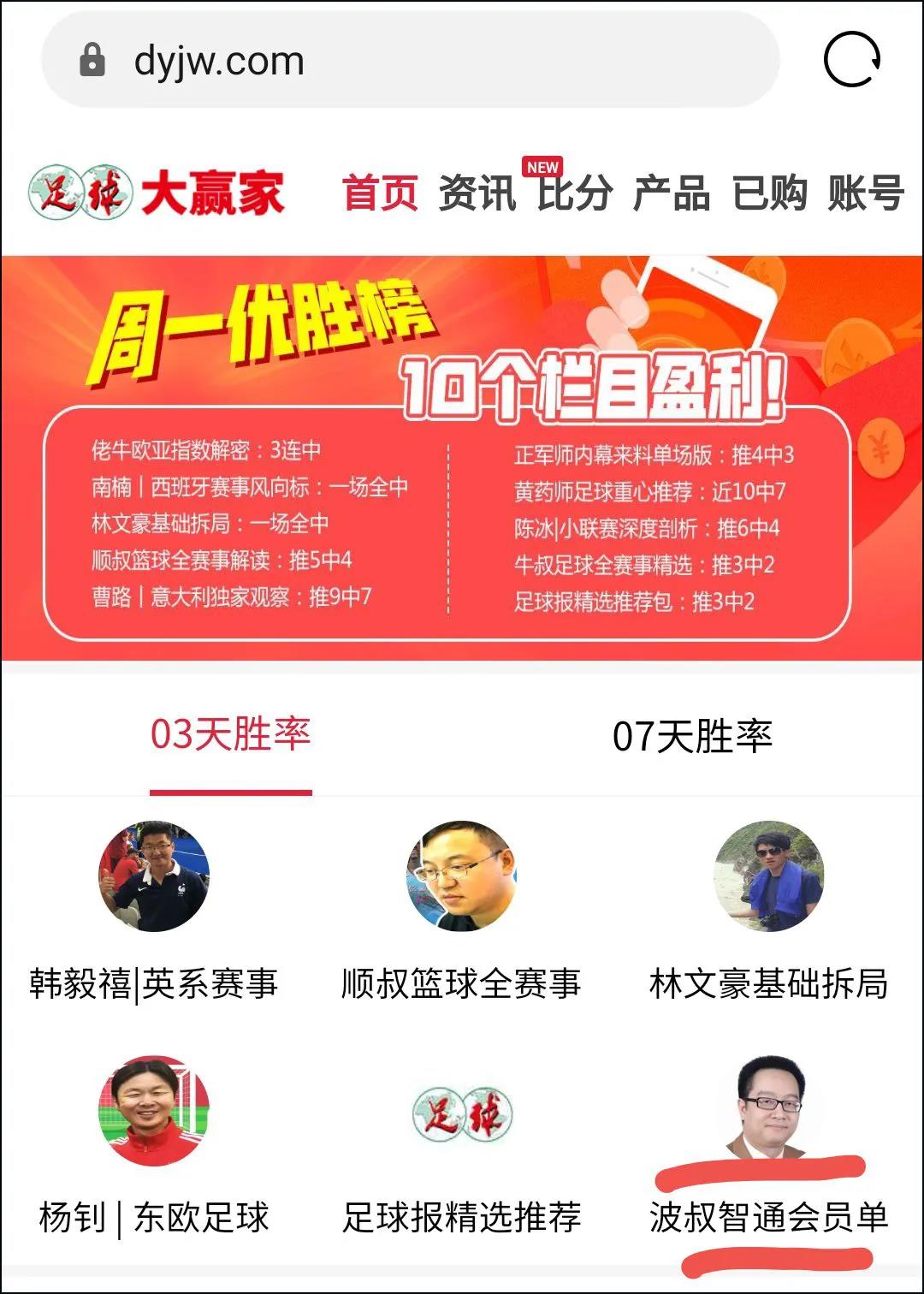The width and height of the screenshot is (924, 1294).
Task: Open the 产品 page
Action: (x=672, y=193)
